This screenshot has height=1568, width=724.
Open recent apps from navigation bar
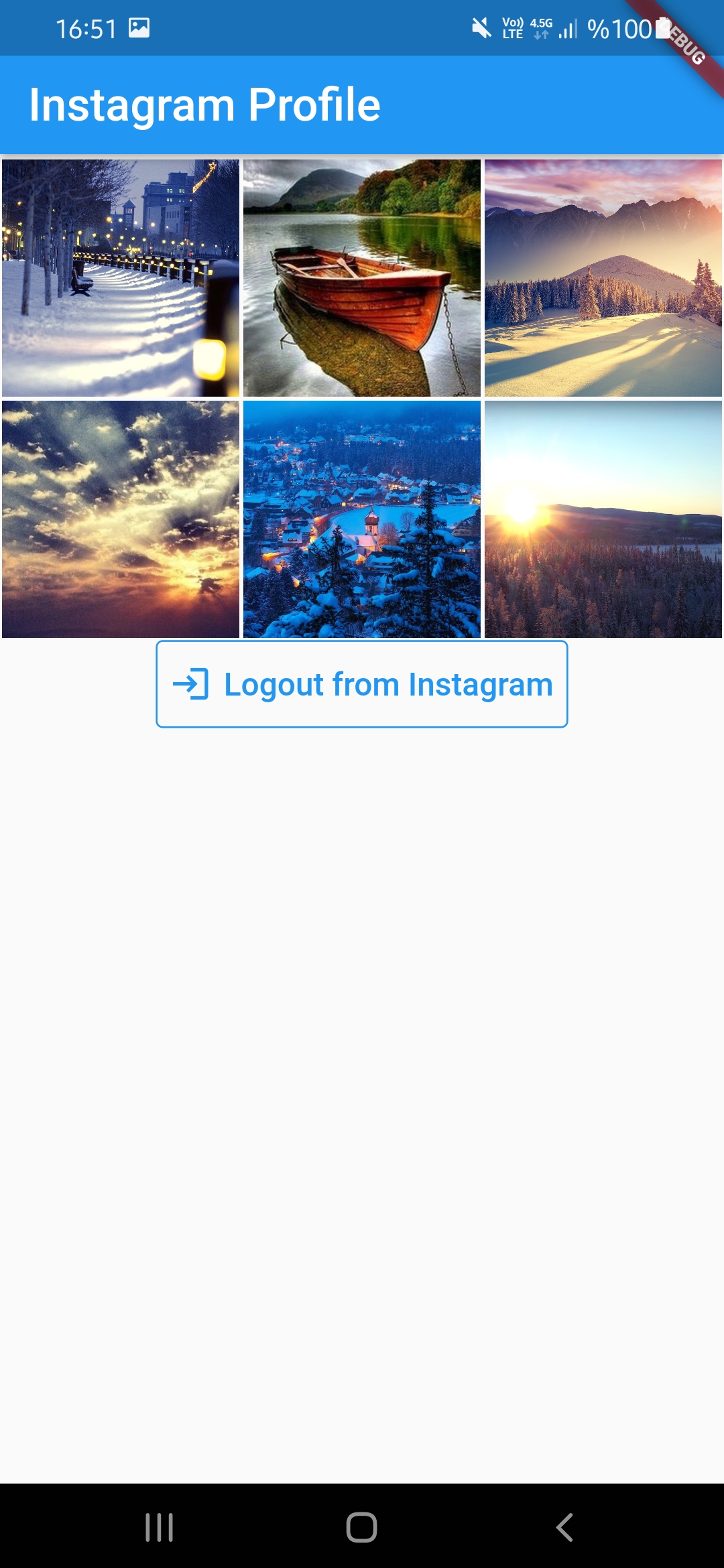160,1527
